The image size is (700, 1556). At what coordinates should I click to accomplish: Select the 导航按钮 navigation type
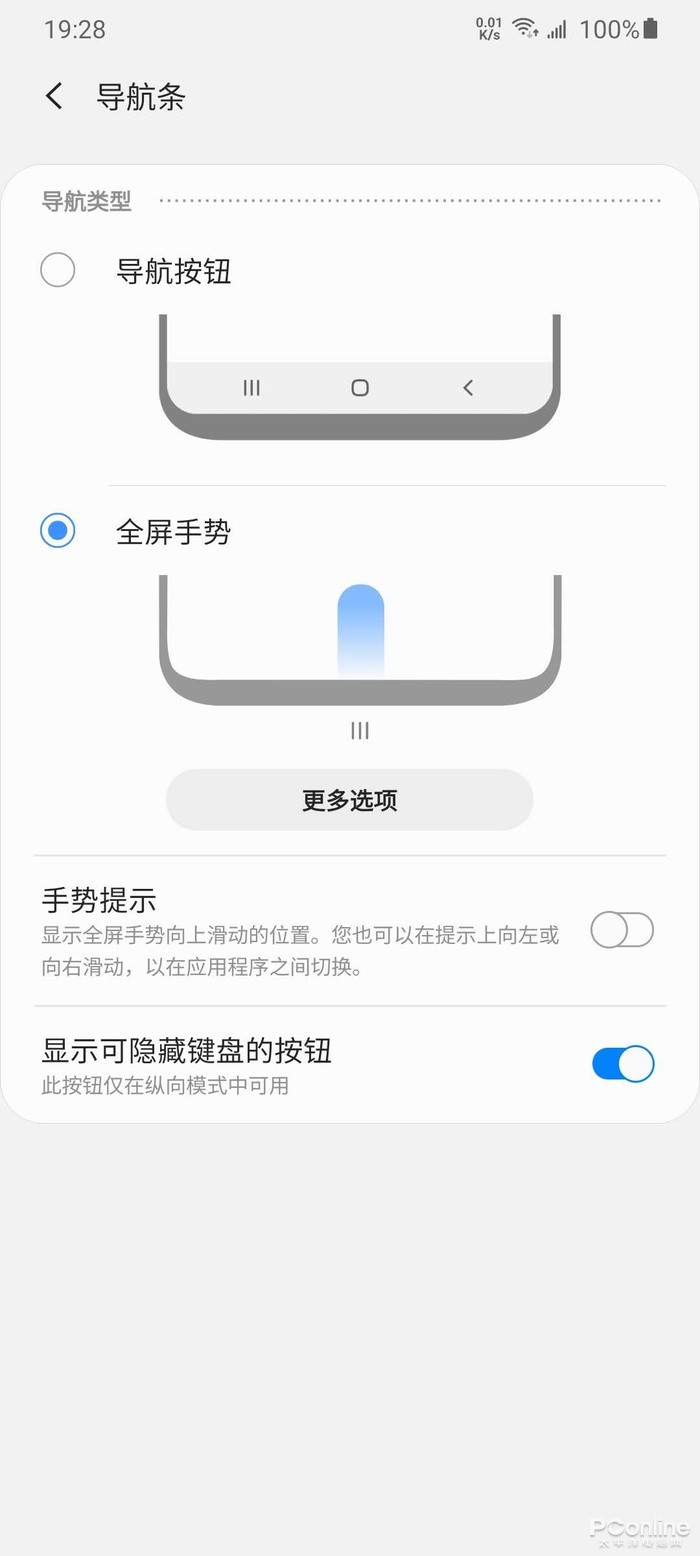coord(58,270)
